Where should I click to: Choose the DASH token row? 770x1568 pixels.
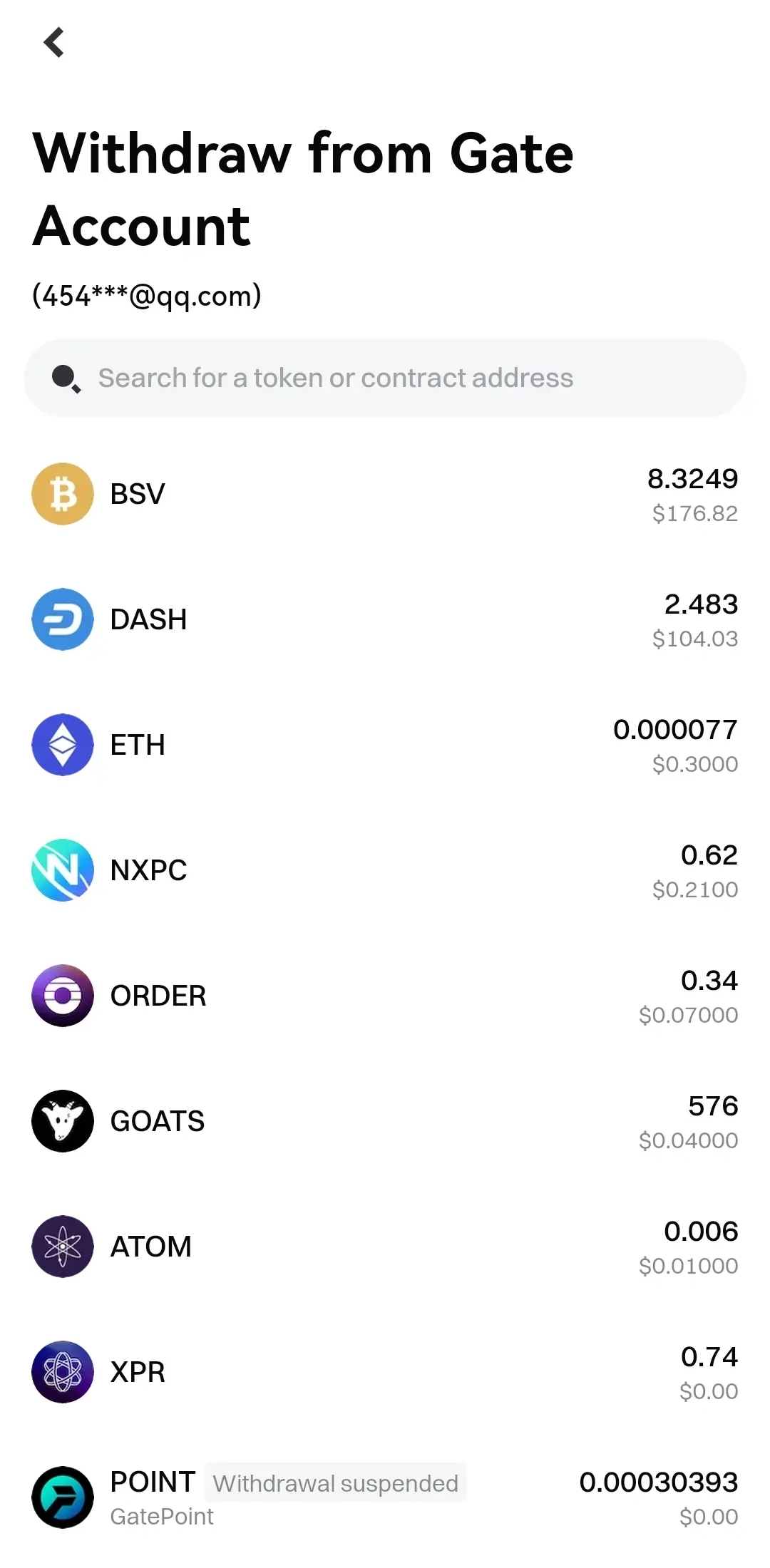[x=385, y=620]
